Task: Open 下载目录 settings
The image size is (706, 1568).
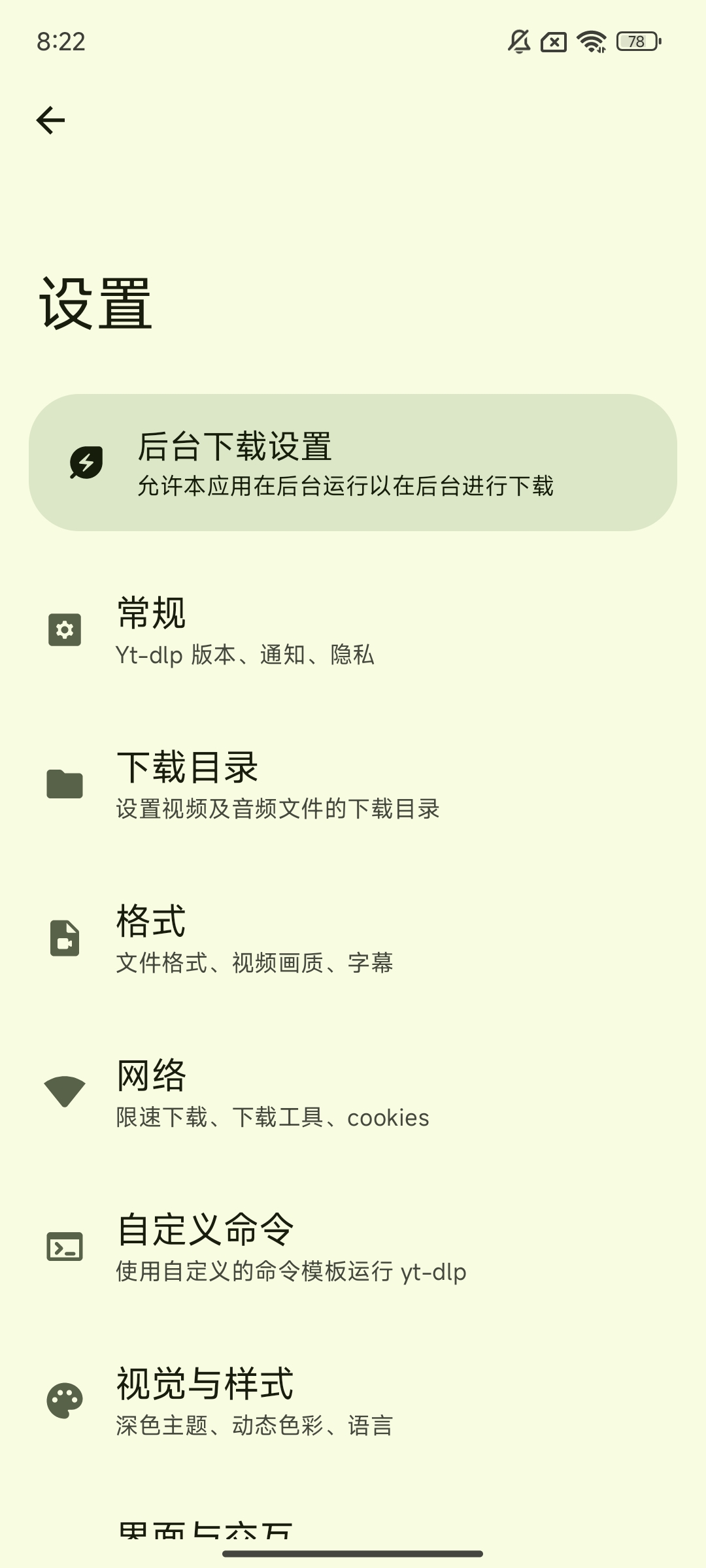Action: pos(353,784)
